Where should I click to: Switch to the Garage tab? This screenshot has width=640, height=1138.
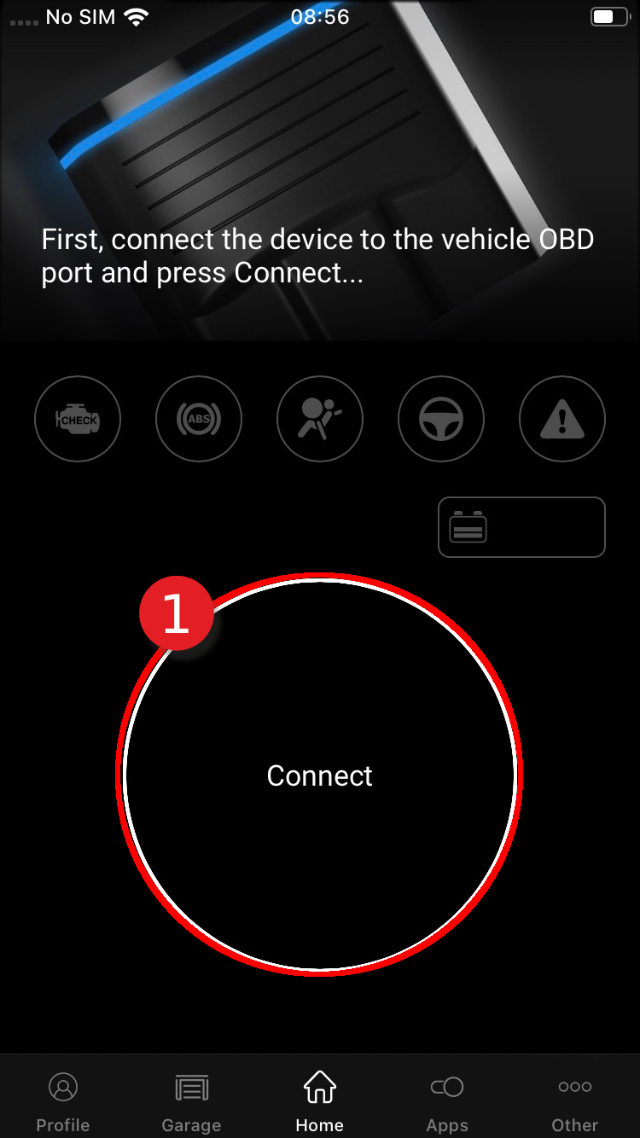tap(191, 1101)
